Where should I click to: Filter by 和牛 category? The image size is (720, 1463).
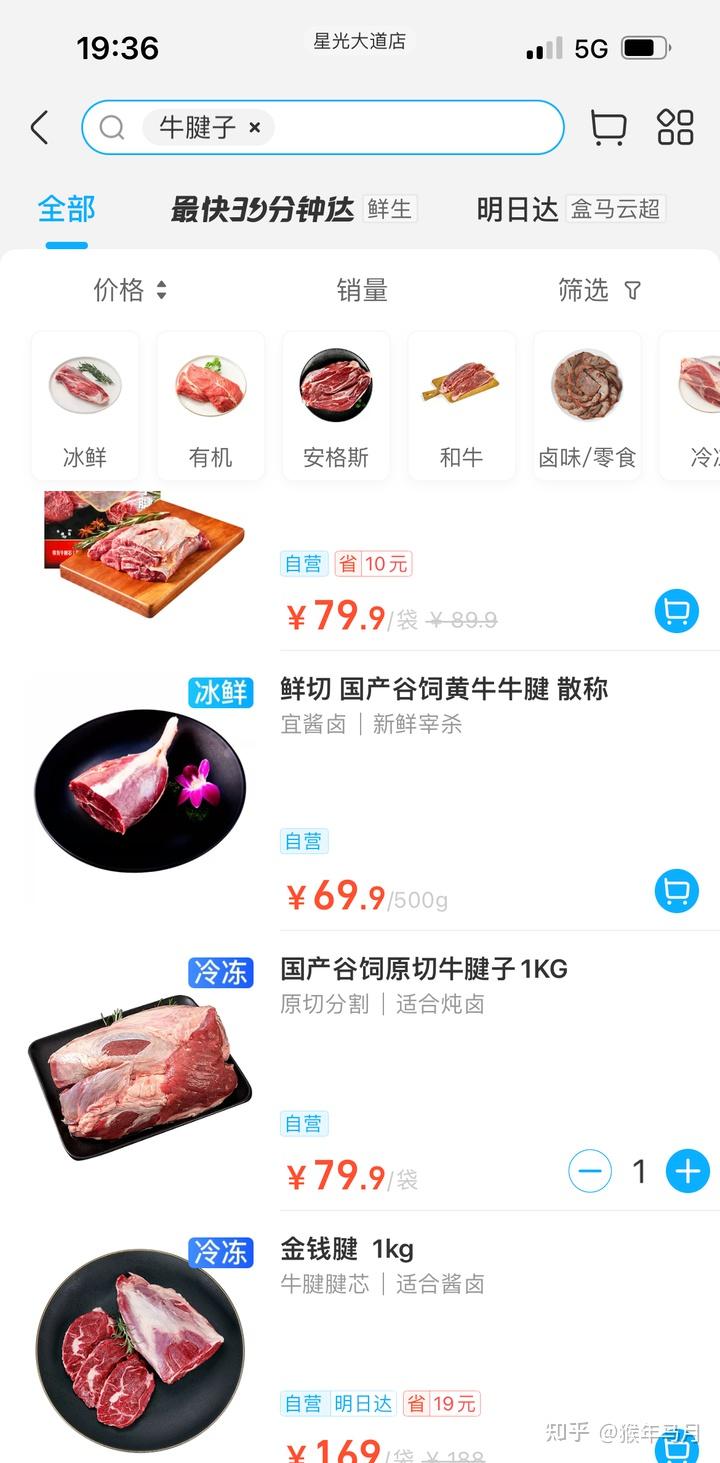tap(461, 406)
